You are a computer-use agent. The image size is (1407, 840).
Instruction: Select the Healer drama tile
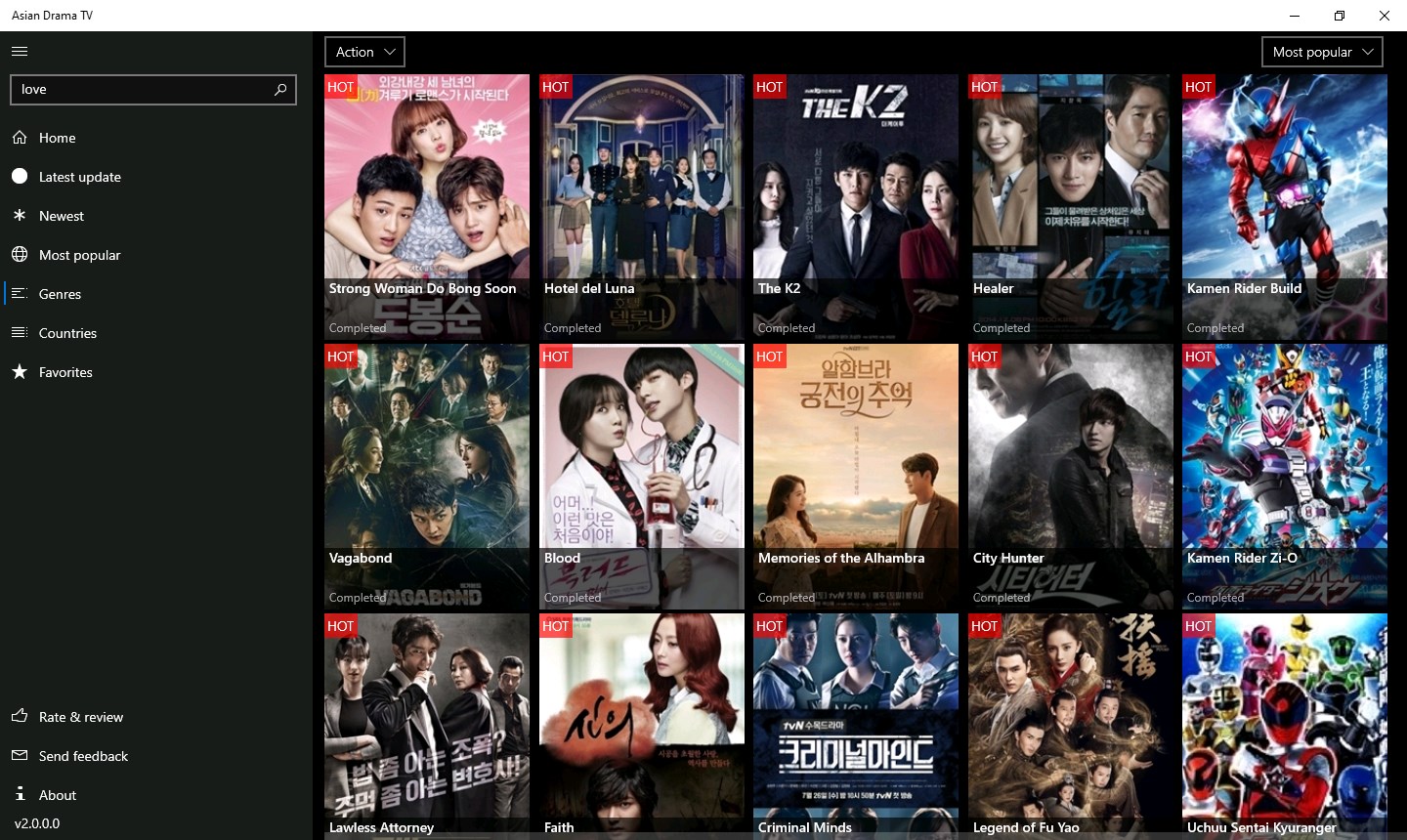pyautogui.click(x=1071, y=206)
